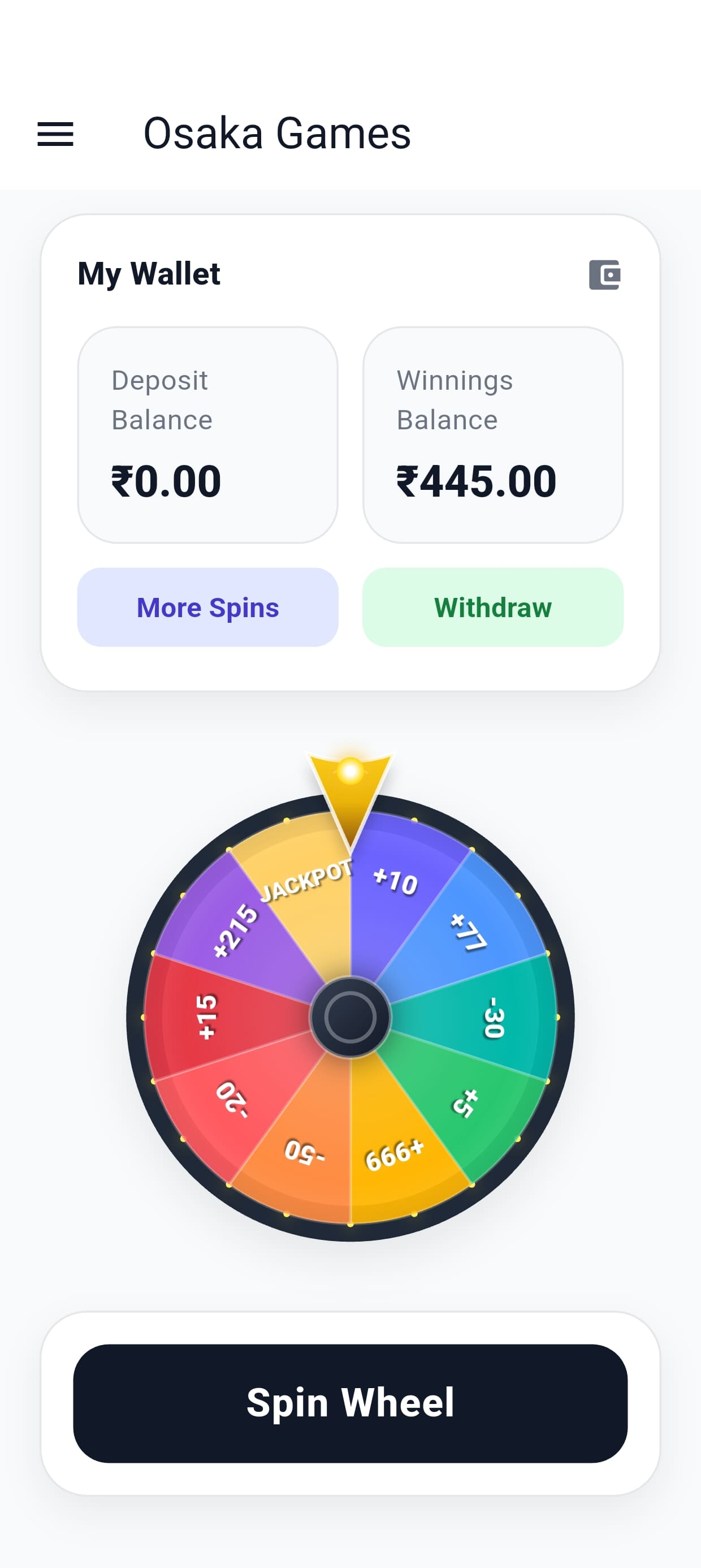Spin the wheel now
The height and width of the screenshot is (1568, 701).
(x=350, y=1403)
